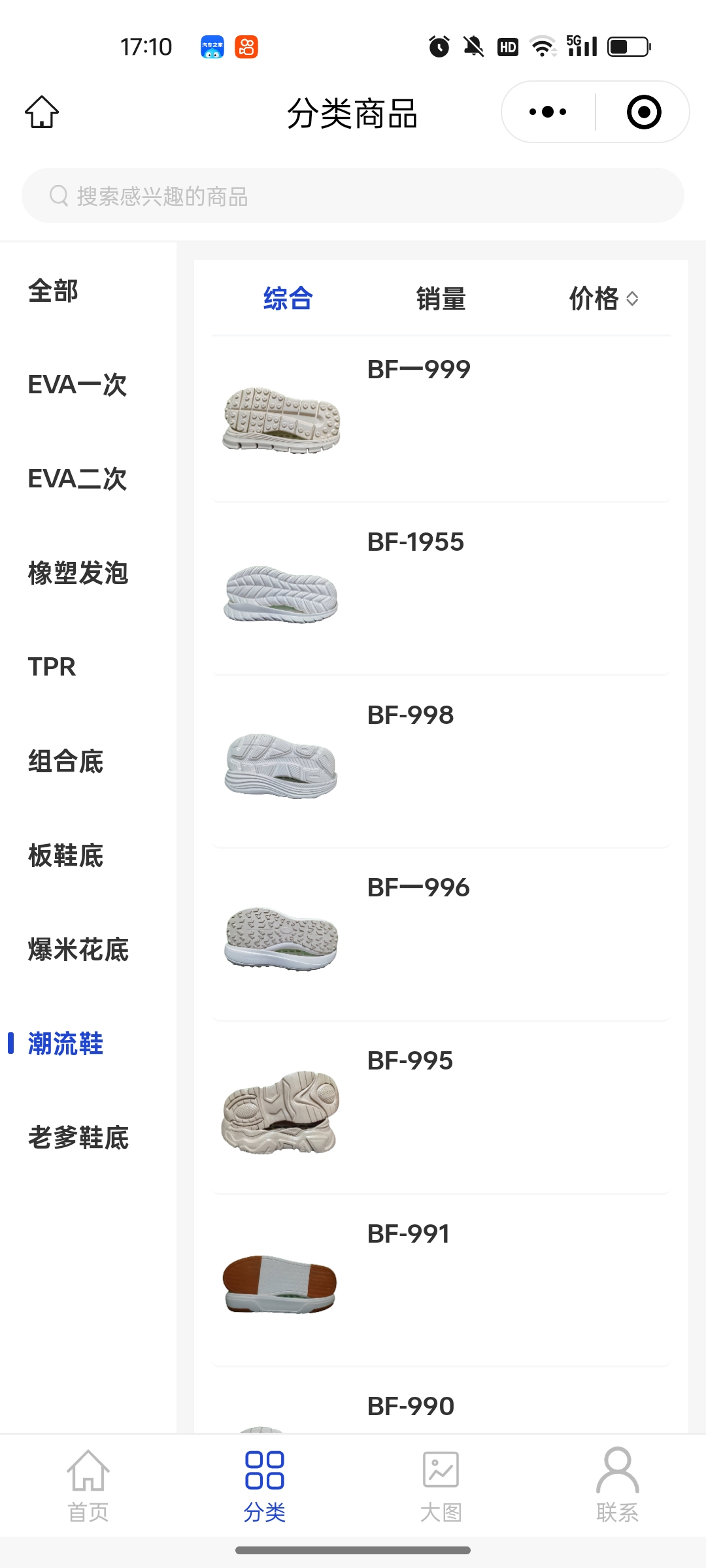Show the 爆米花底 category
This screenshot has width=706, height=1568.
coord(78,949)
